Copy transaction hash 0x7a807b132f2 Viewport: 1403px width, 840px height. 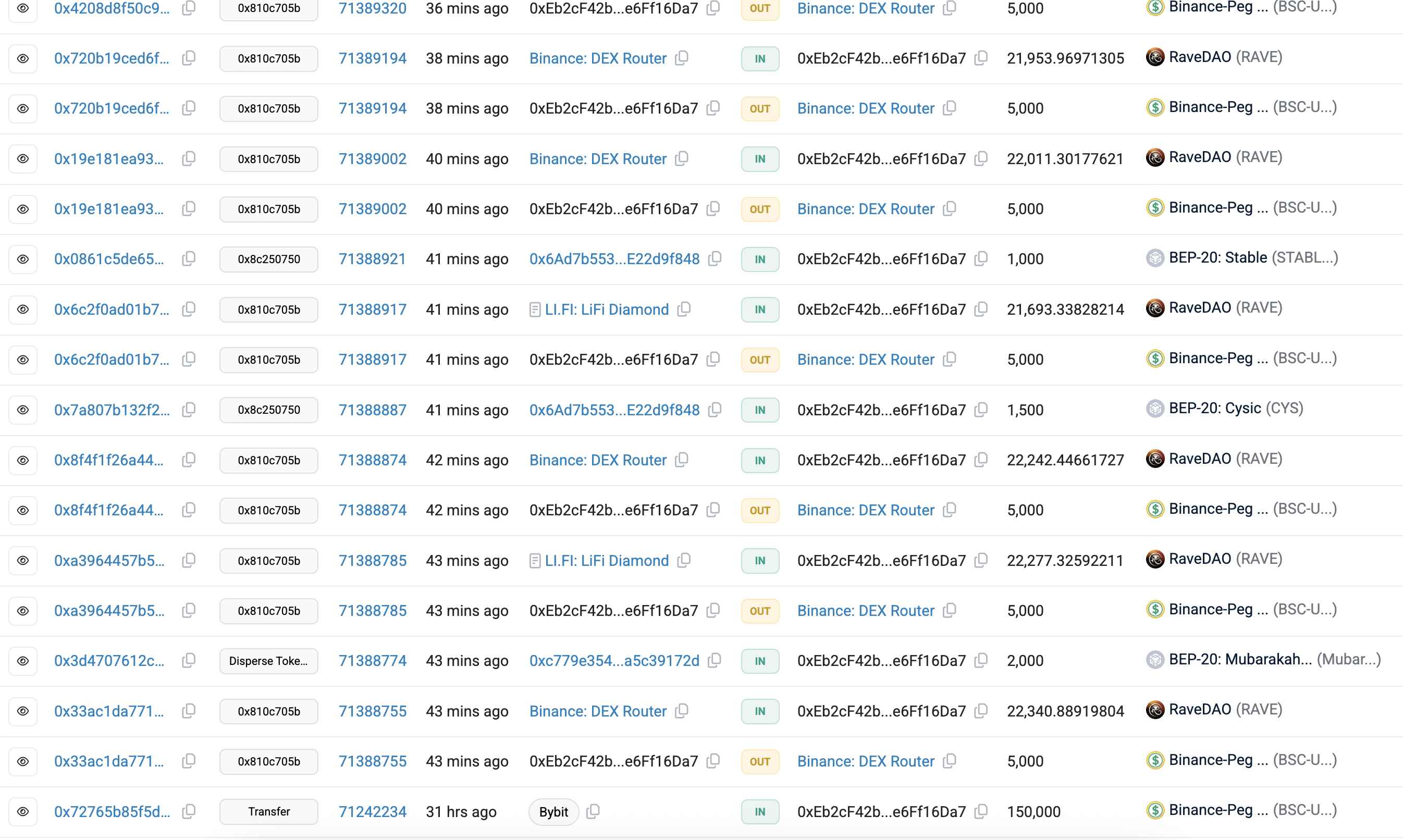(189, 409)
